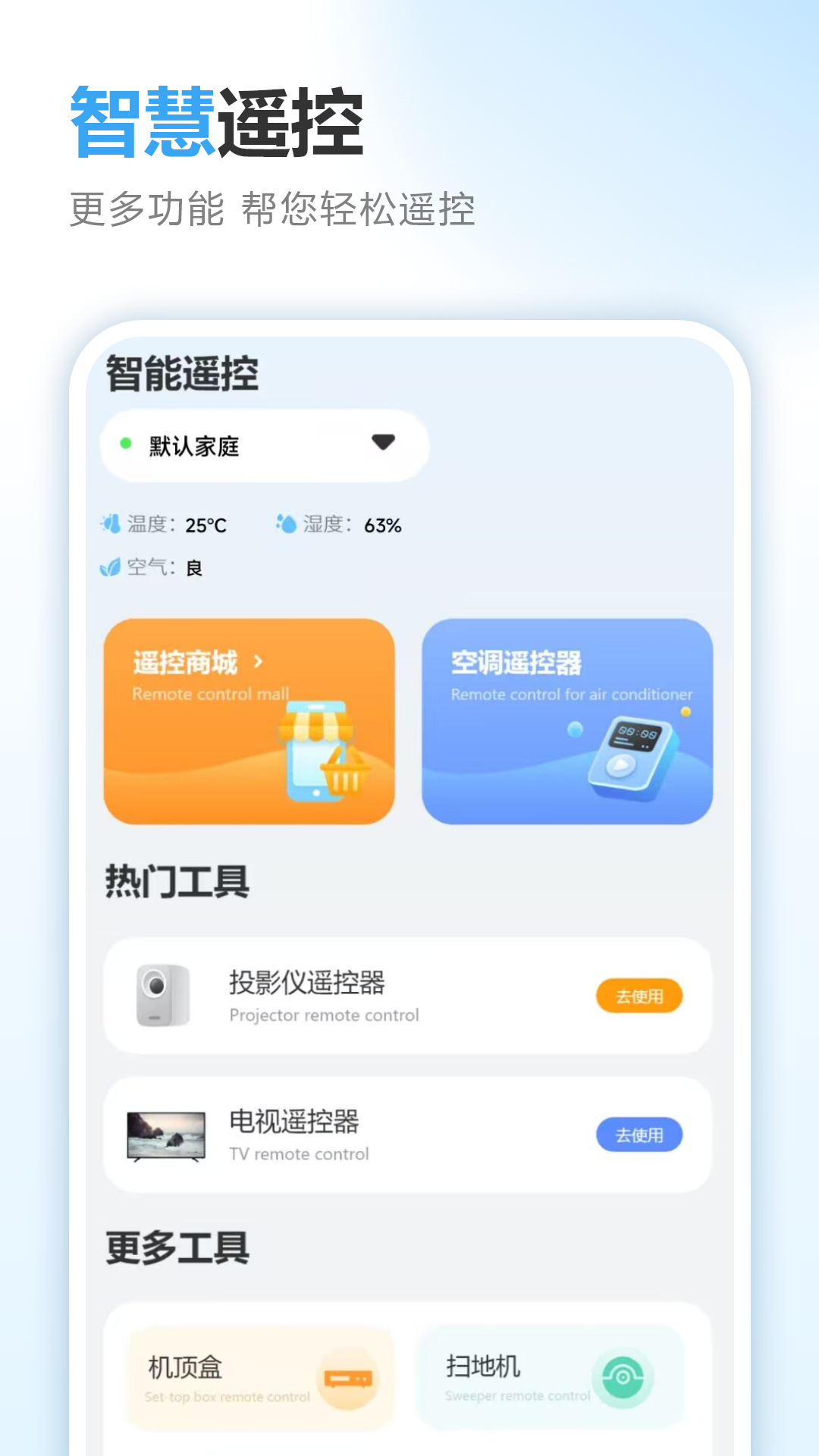The height and width of the screenshot is (1456, 819).
Task: Open the 默认家庭 family selector dropdown
Action: tap(382, 444)
